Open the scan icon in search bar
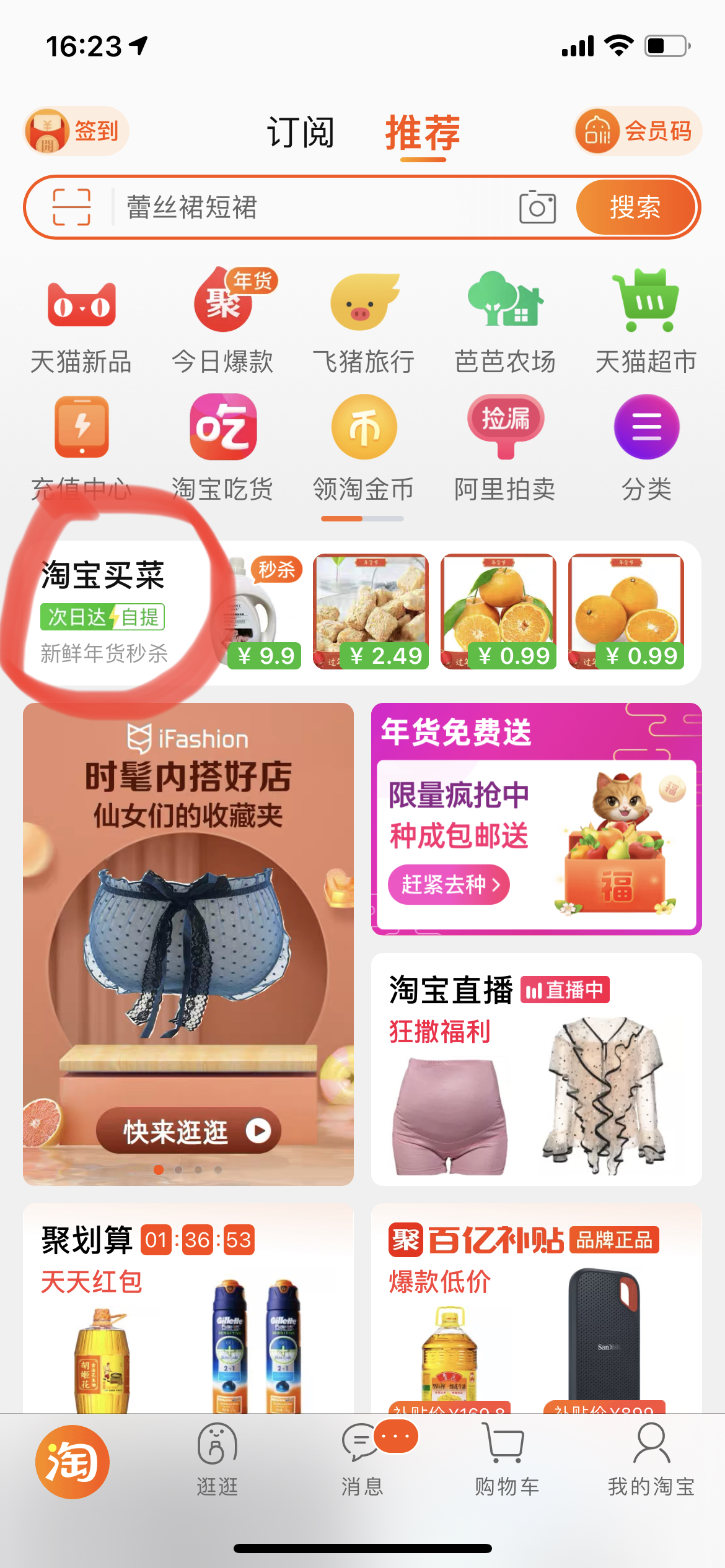 coord(71,207)
